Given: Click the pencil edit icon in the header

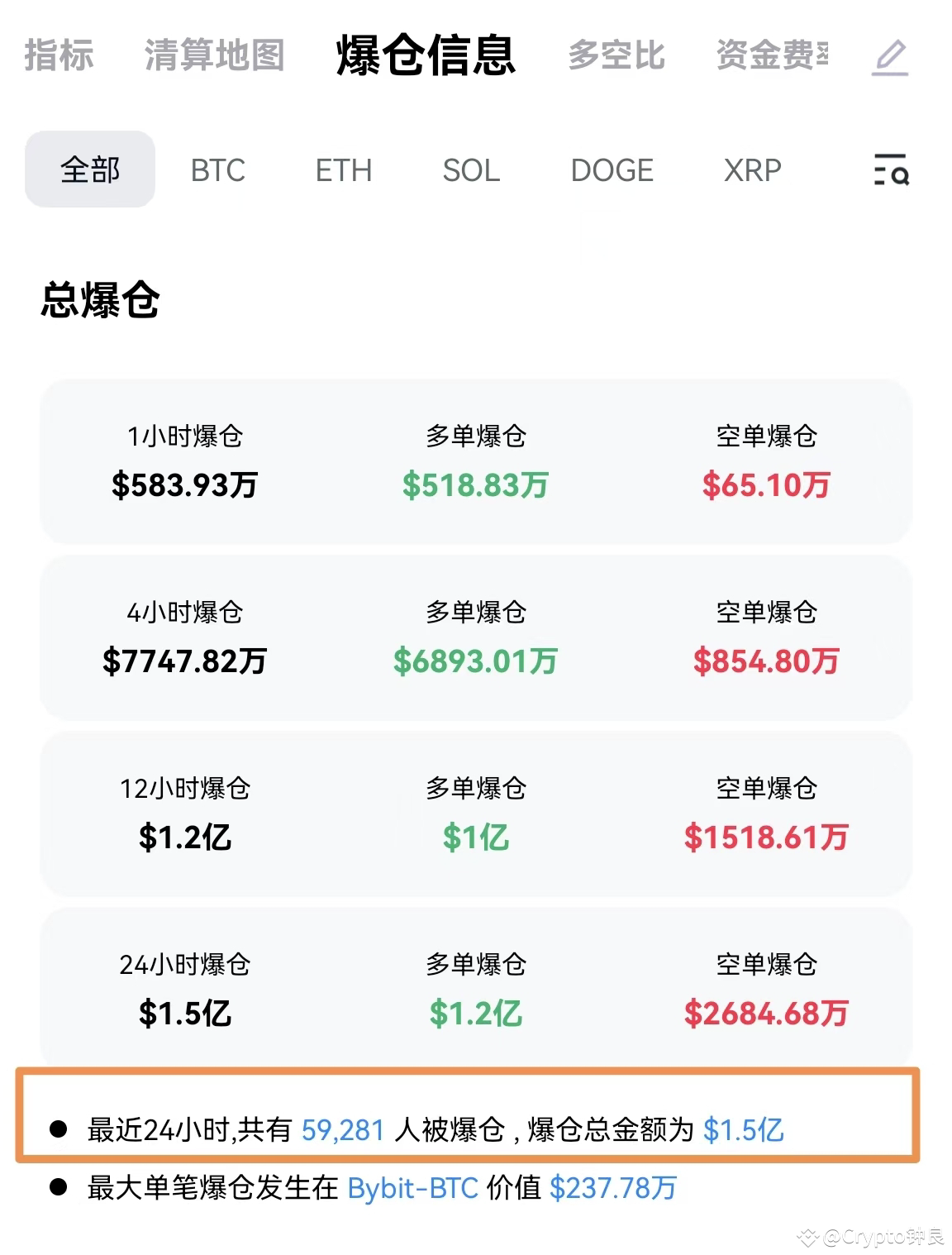Looking at the screenshot, I should click(x=888, y=55).
